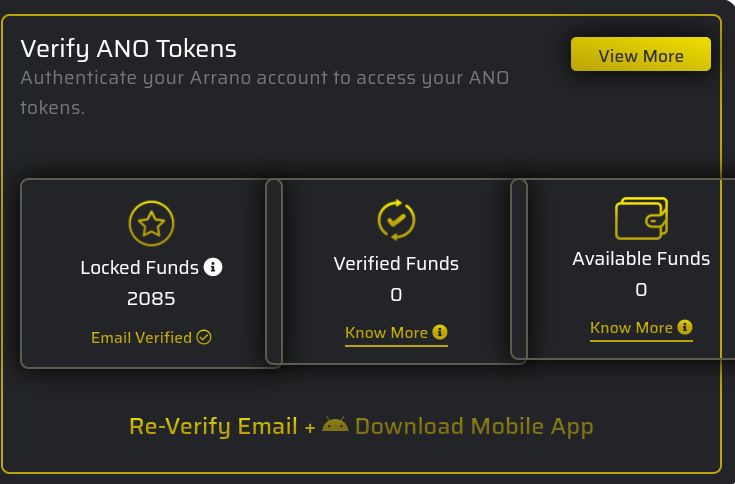Show info icon beside Locked Funds
The image size is (735, 484).
[x=213, y=267]
